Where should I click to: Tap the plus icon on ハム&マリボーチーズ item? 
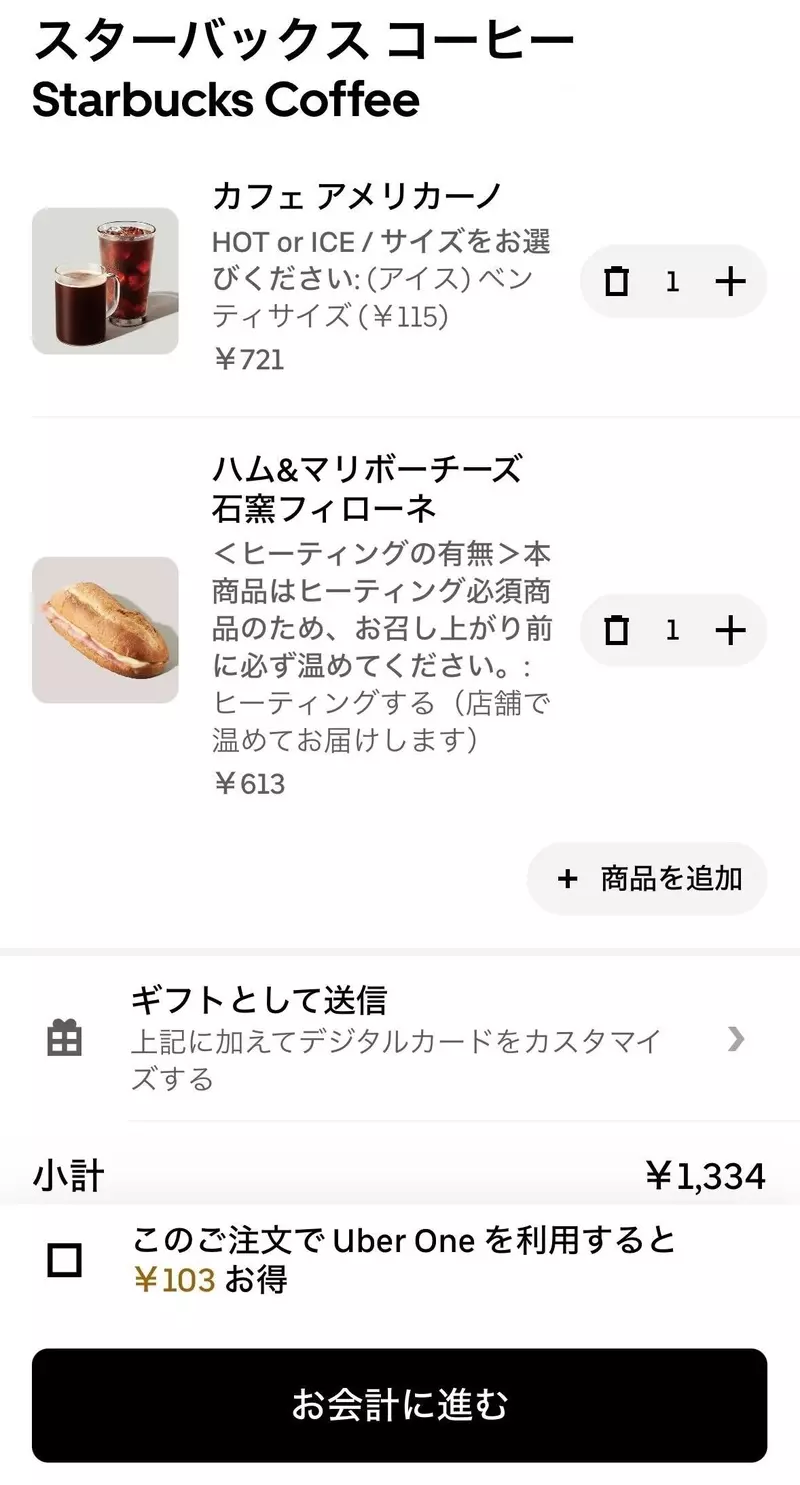coord(730,630)
